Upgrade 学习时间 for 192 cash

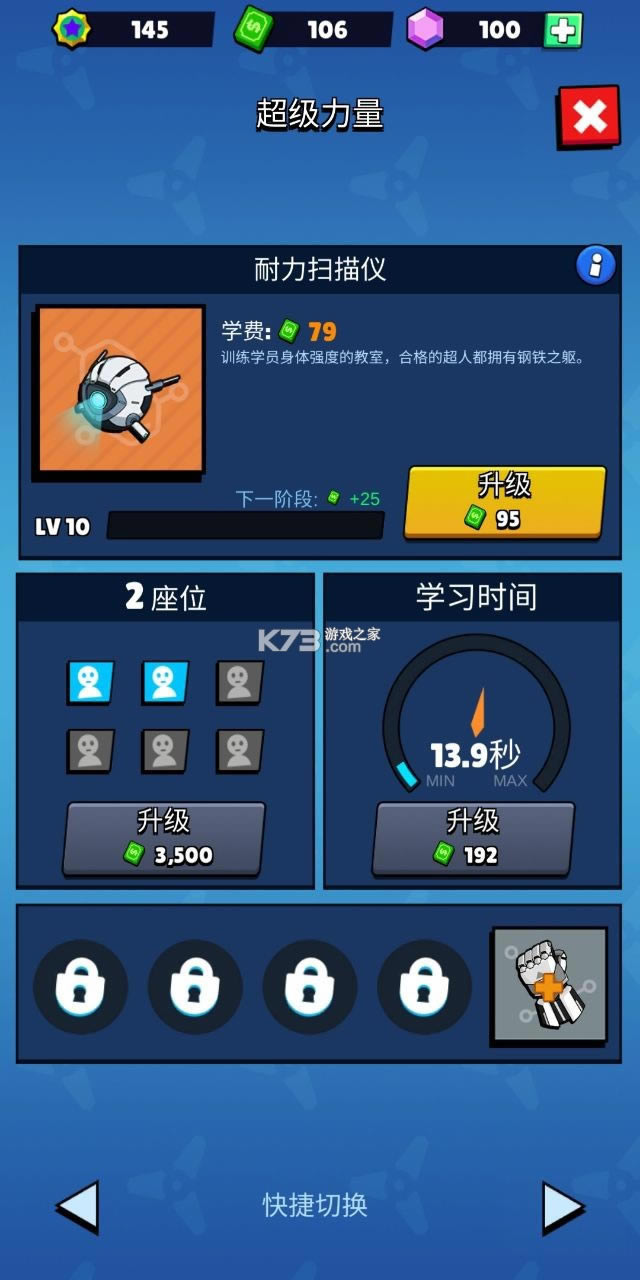474,838
